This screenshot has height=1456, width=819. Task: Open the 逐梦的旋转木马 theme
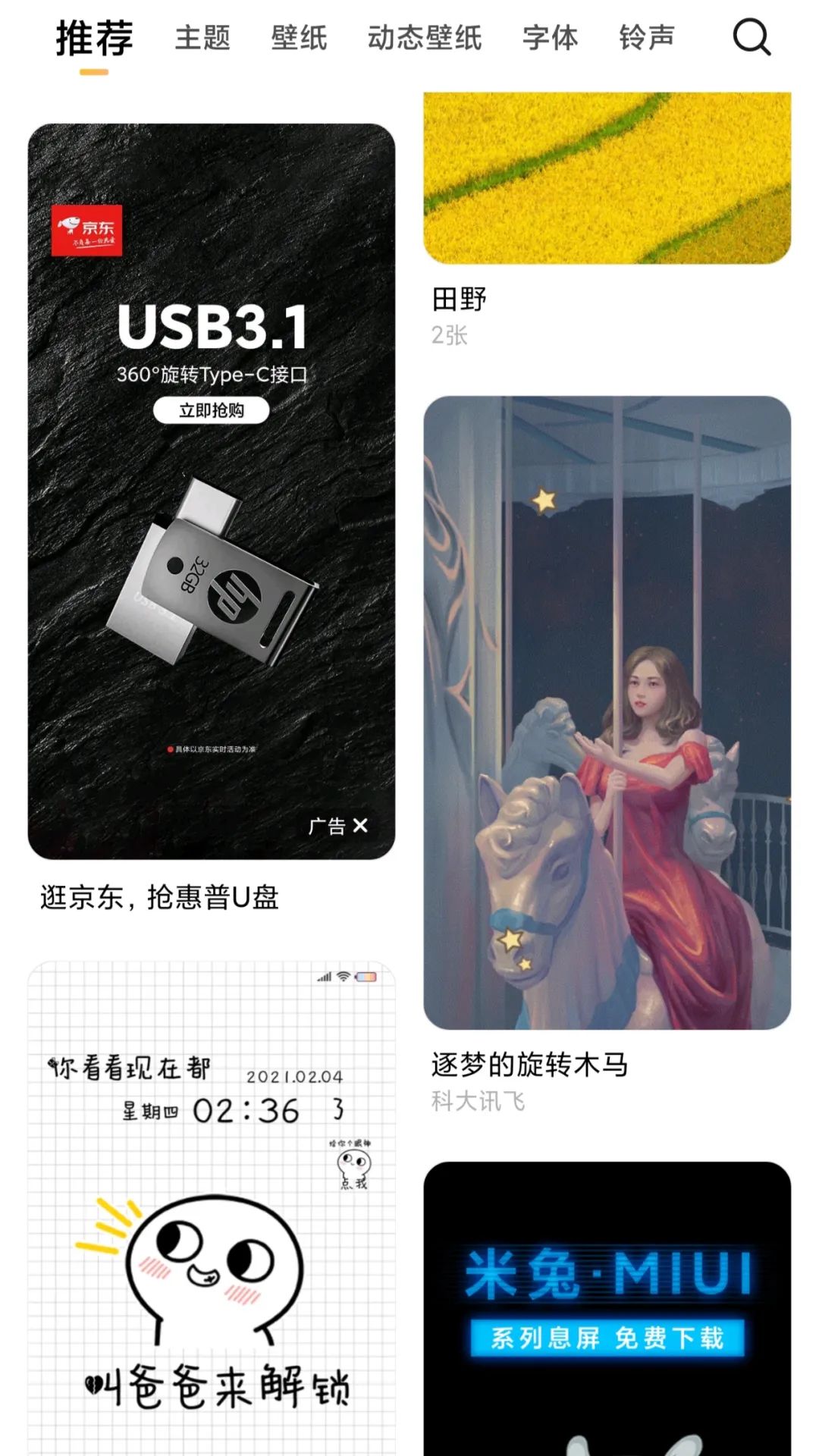click(607, 711)
